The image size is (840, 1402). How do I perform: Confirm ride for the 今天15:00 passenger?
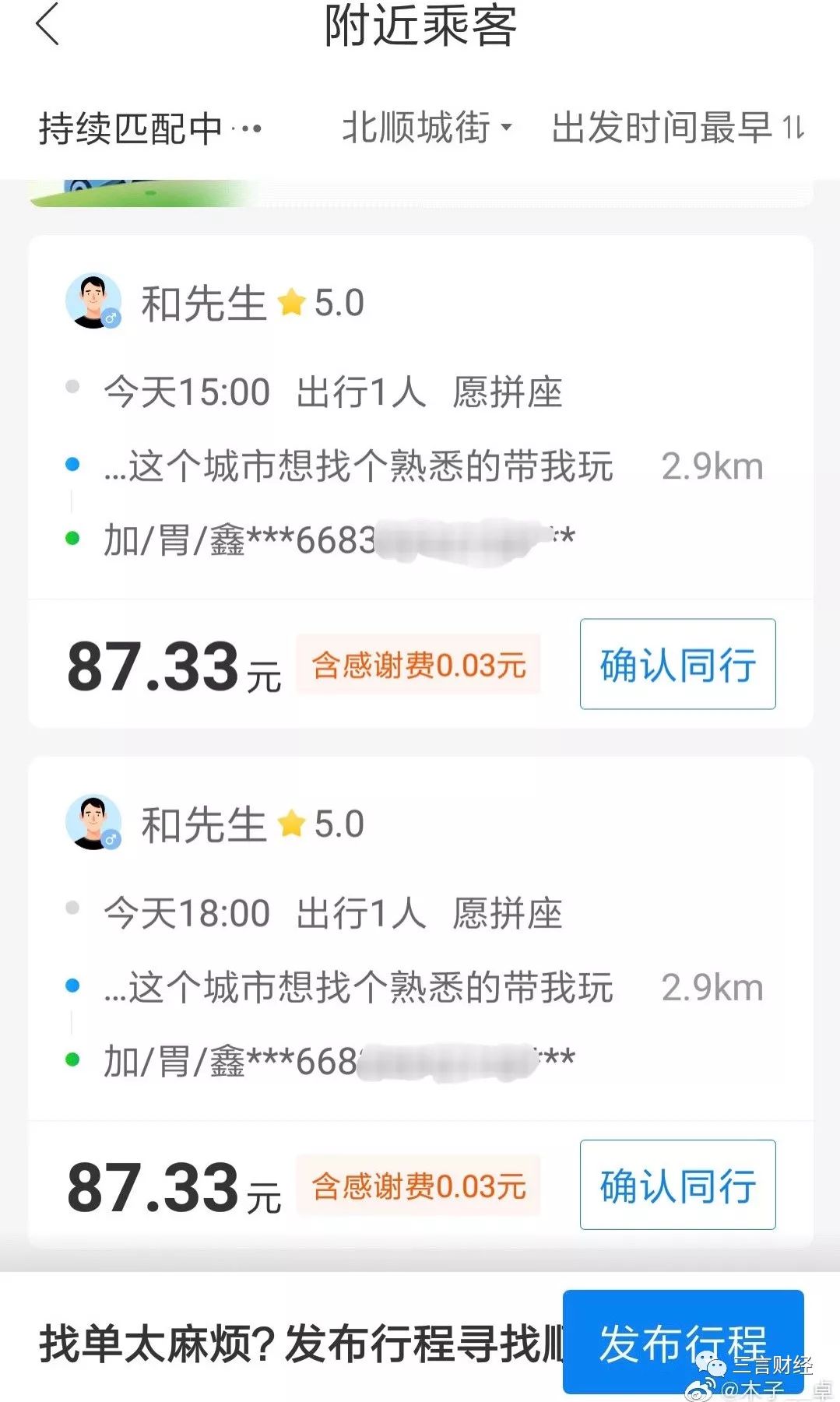coord(677,664)
